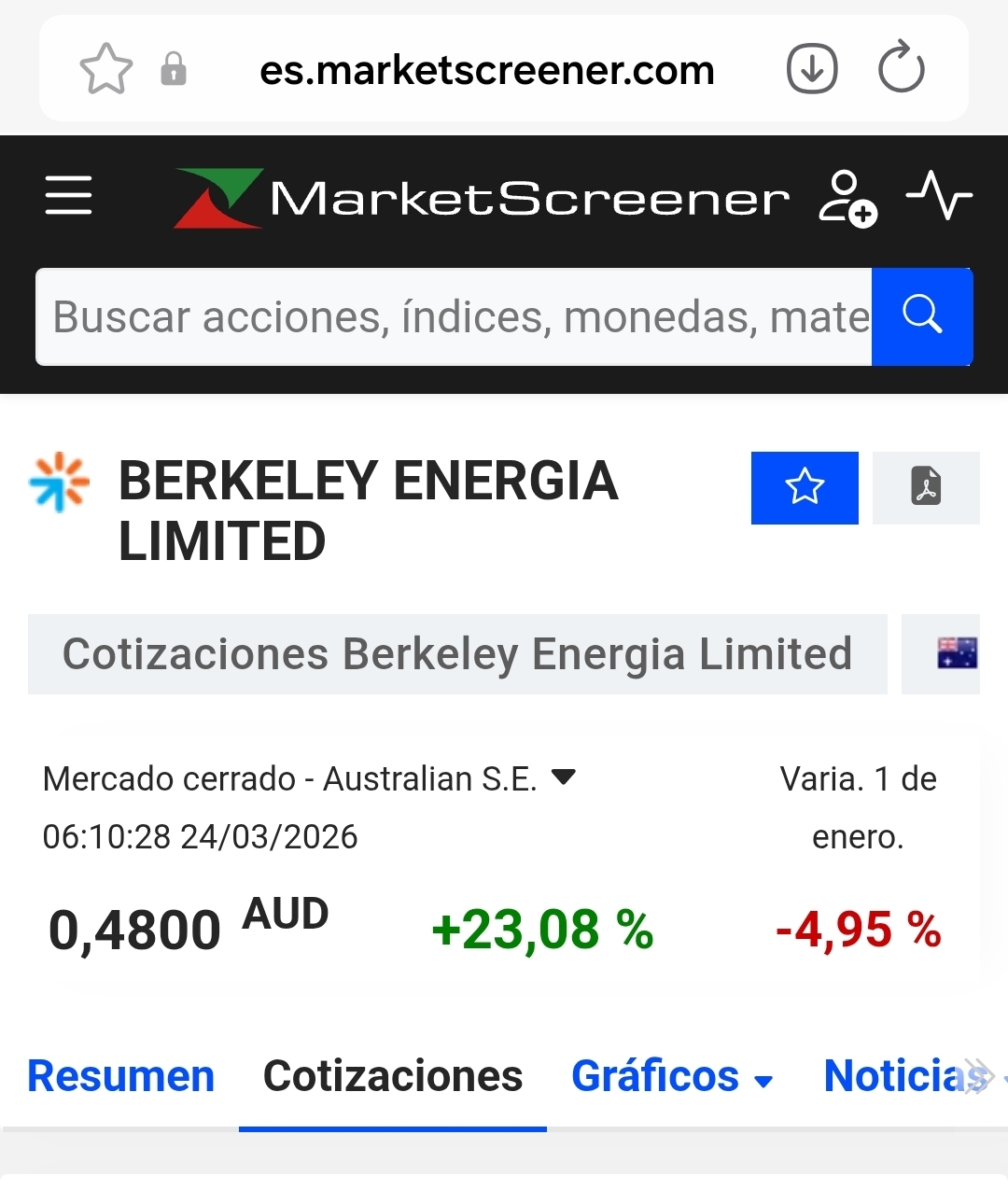This screenshot has height=1190, width=1008.
Task: Focus the Buscar acciones search field
Action: (x=454, y=316)
